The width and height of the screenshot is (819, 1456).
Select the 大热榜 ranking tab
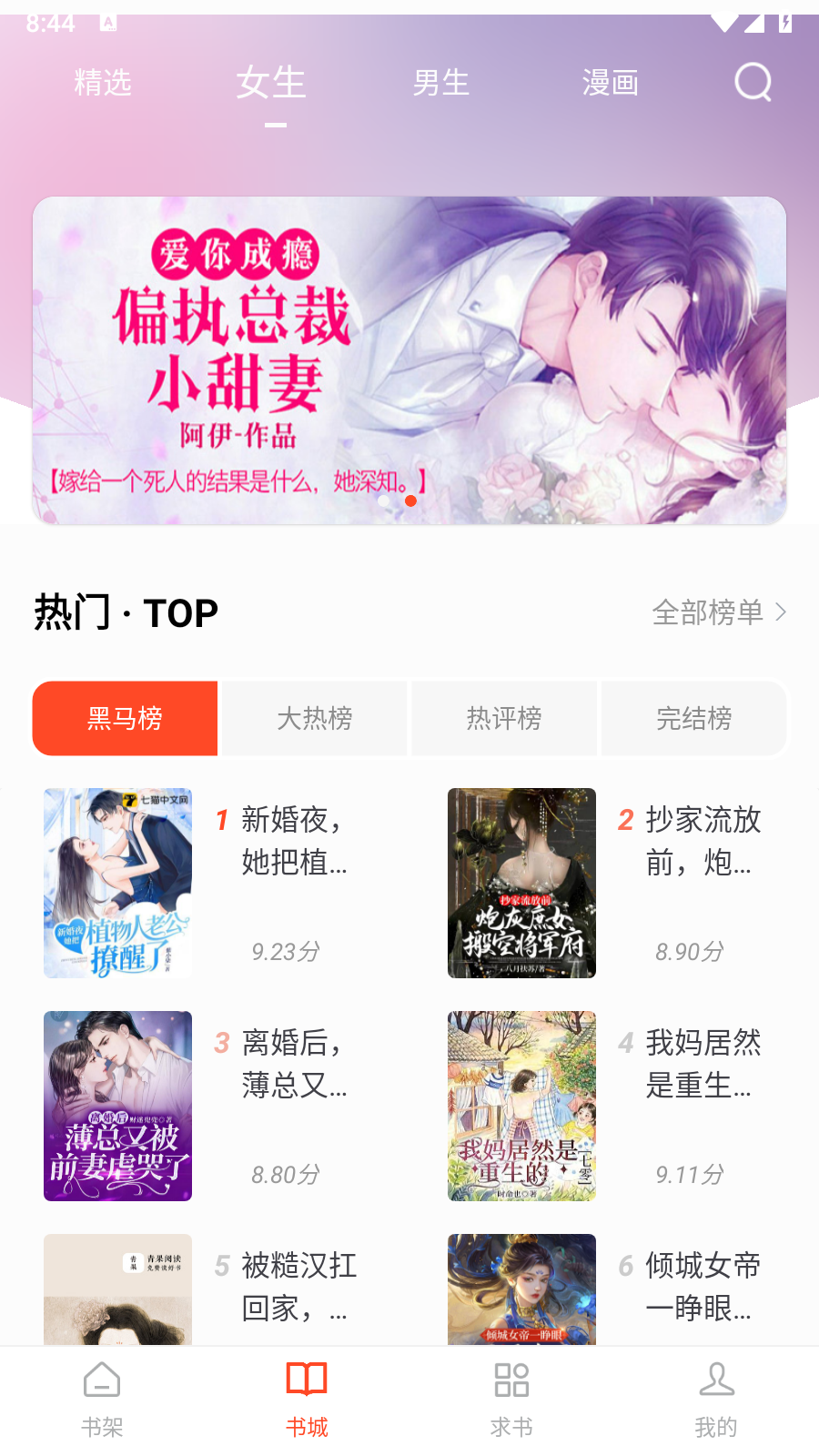[315, 718]
